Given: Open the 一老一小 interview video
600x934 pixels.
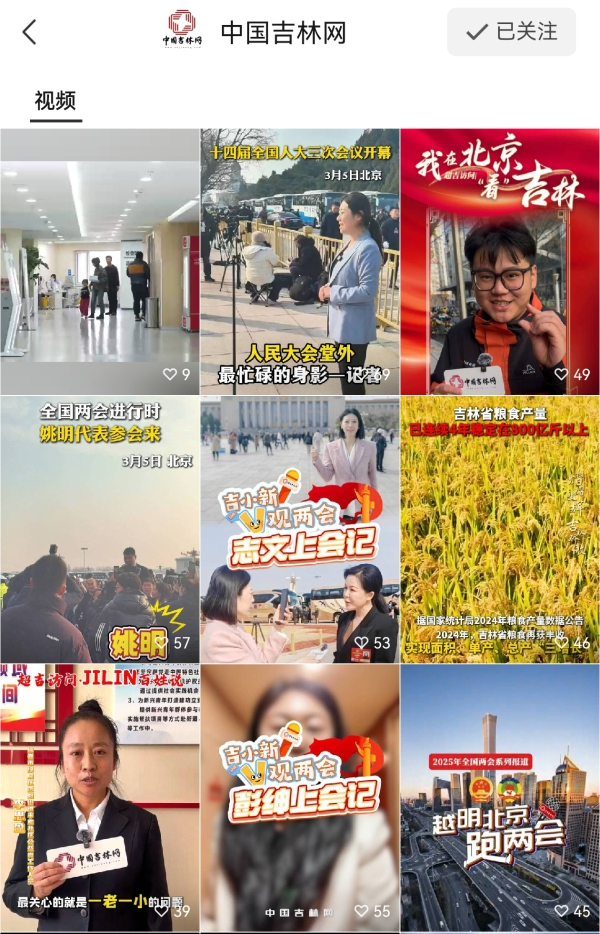Looking at the screenshot, I should [x=99, y=797].
